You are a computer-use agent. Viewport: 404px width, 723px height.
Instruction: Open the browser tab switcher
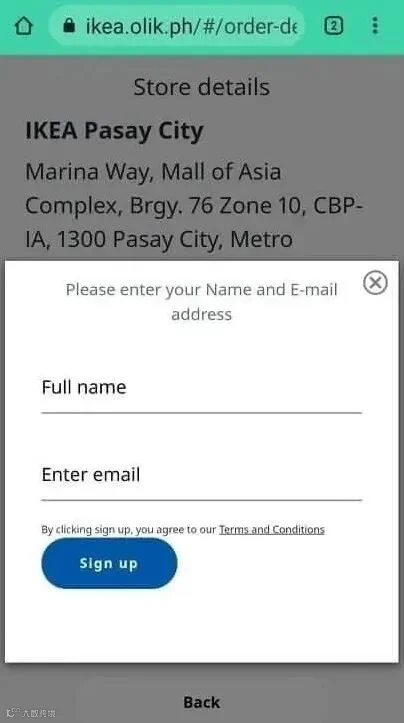click(333, 26)
